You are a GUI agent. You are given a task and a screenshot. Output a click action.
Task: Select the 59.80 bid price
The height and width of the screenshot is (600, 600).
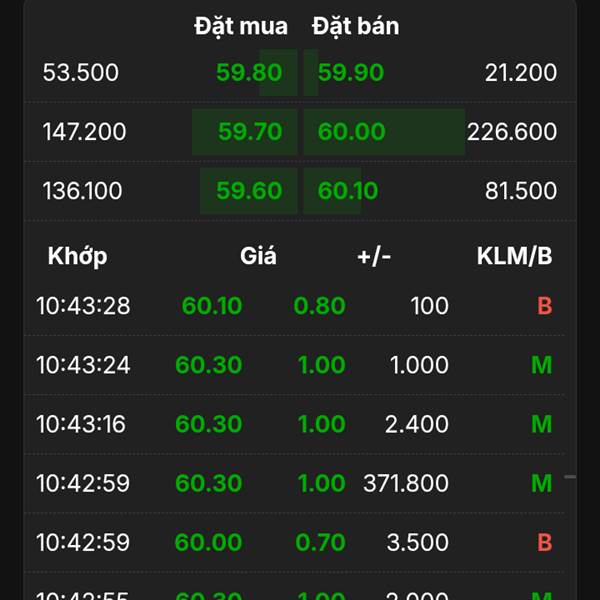[249, 73]
